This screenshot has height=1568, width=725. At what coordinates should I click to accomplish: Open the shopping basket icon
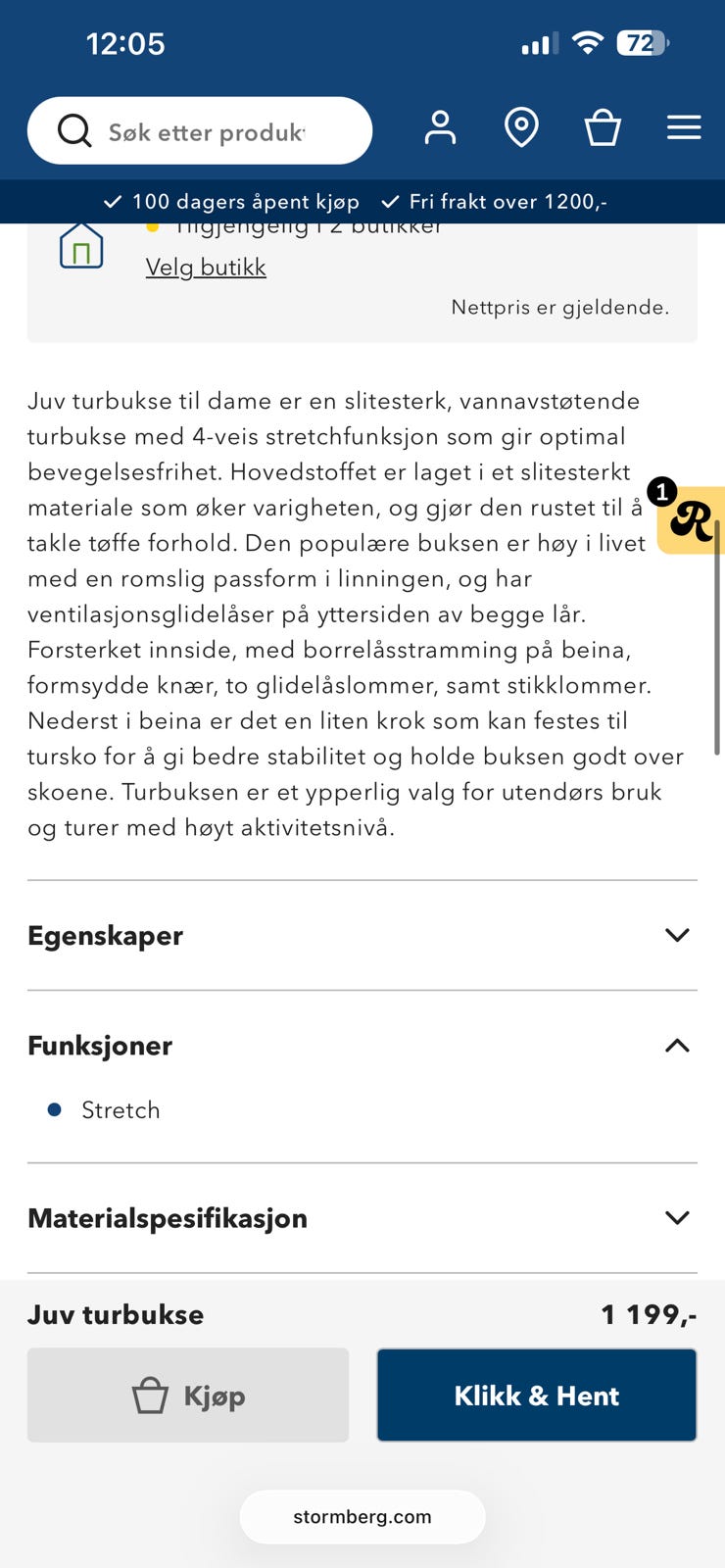pyautogui.click(x=603, y=127)
